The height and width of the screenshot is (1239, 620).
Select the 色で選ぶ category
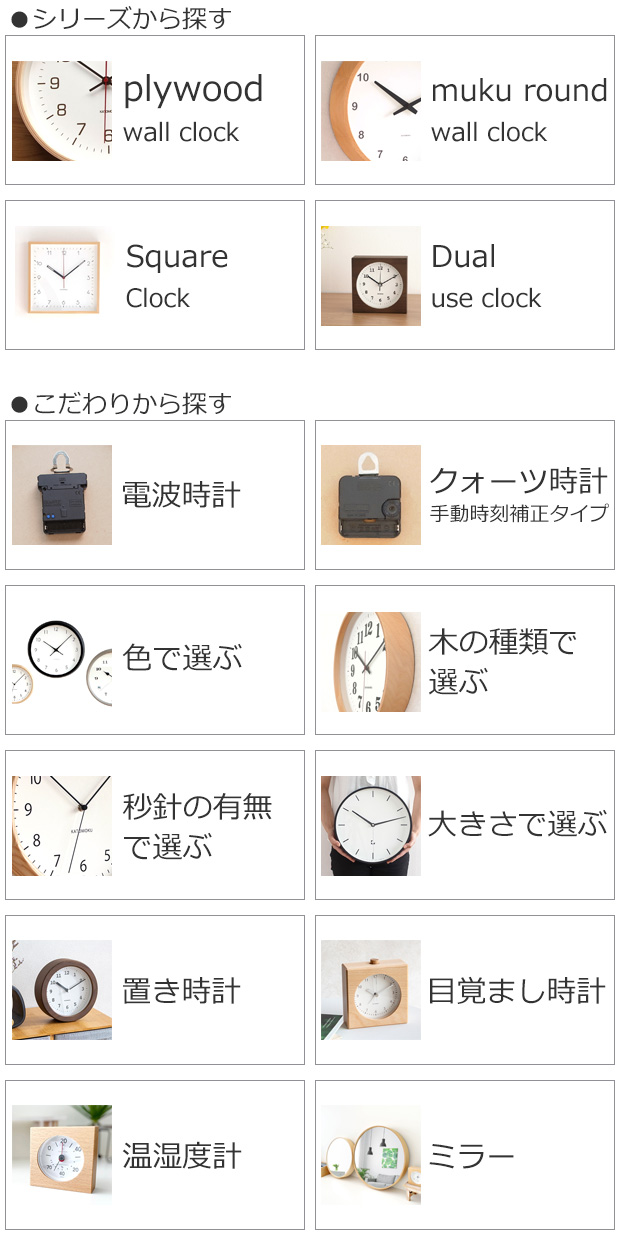(x=155, y=660)
